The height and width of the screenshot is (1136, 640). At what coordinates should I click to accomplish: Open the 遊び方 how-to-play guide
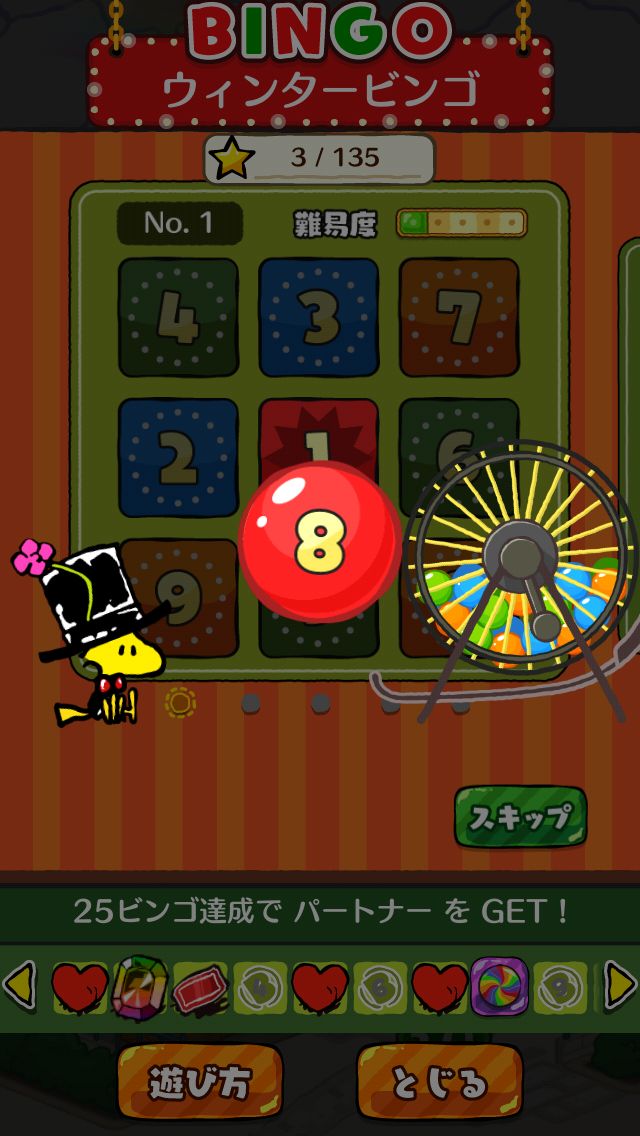(x=200, y=1081)
